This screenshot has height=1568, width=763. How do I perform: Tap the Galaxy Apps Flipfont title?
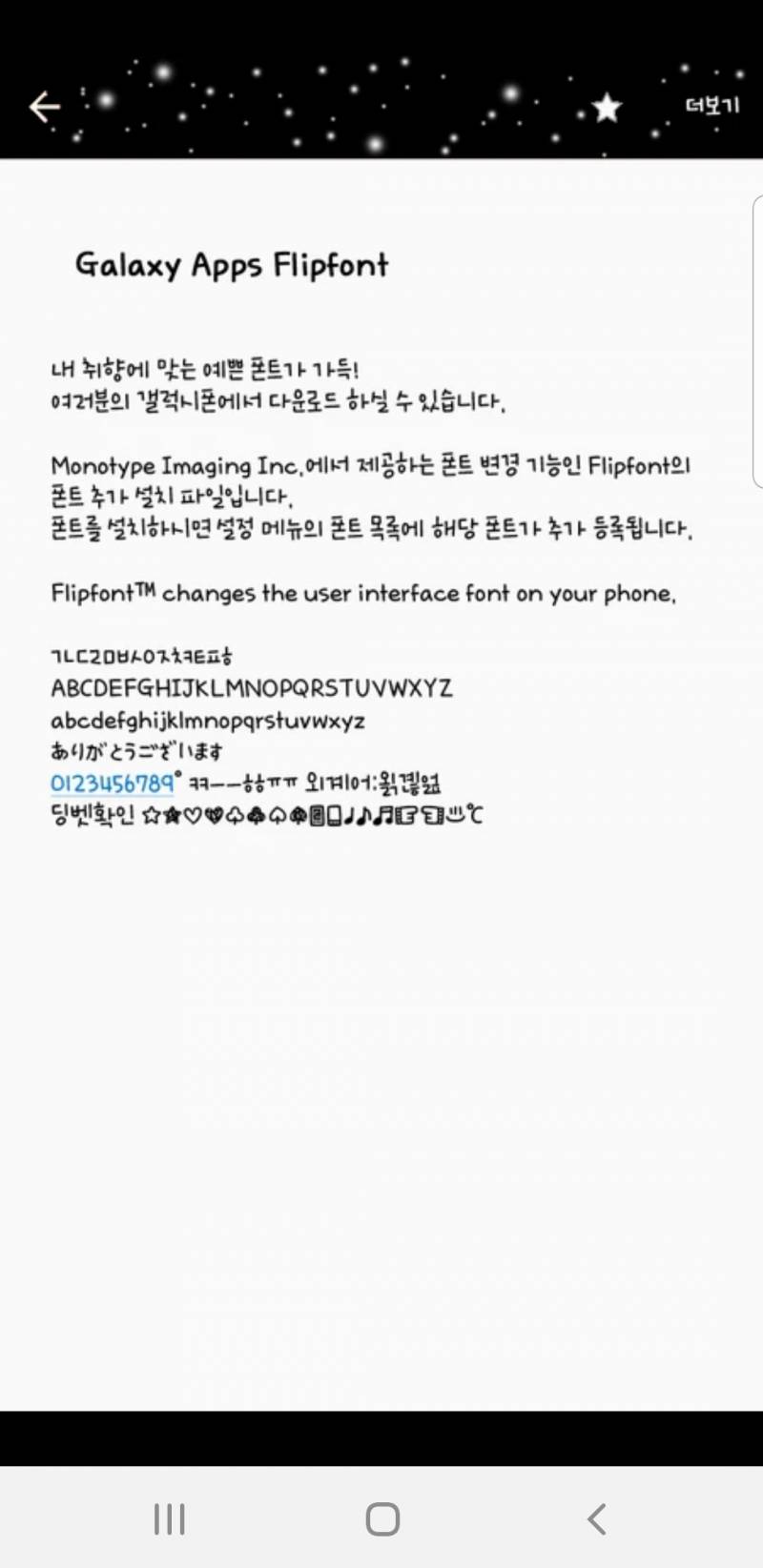(x=232, y=265)
